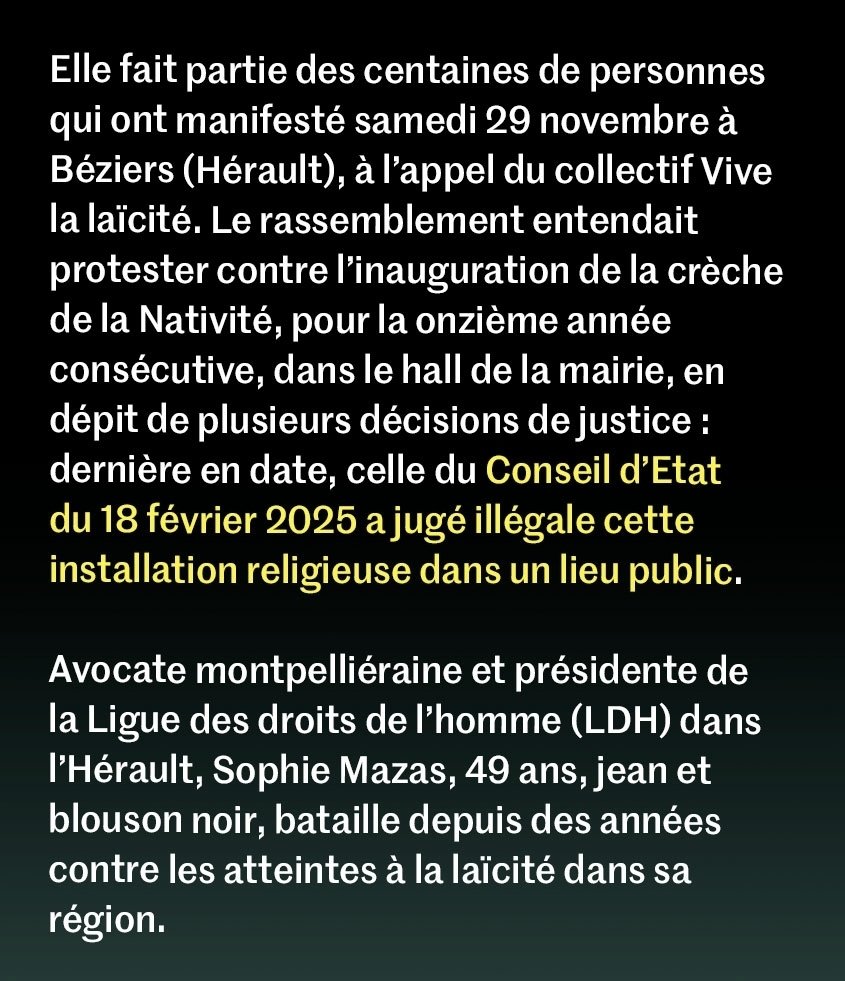
Task: Open the Conseil d'Etat 18 février 2025 link
Action: [x=372, y=521]
